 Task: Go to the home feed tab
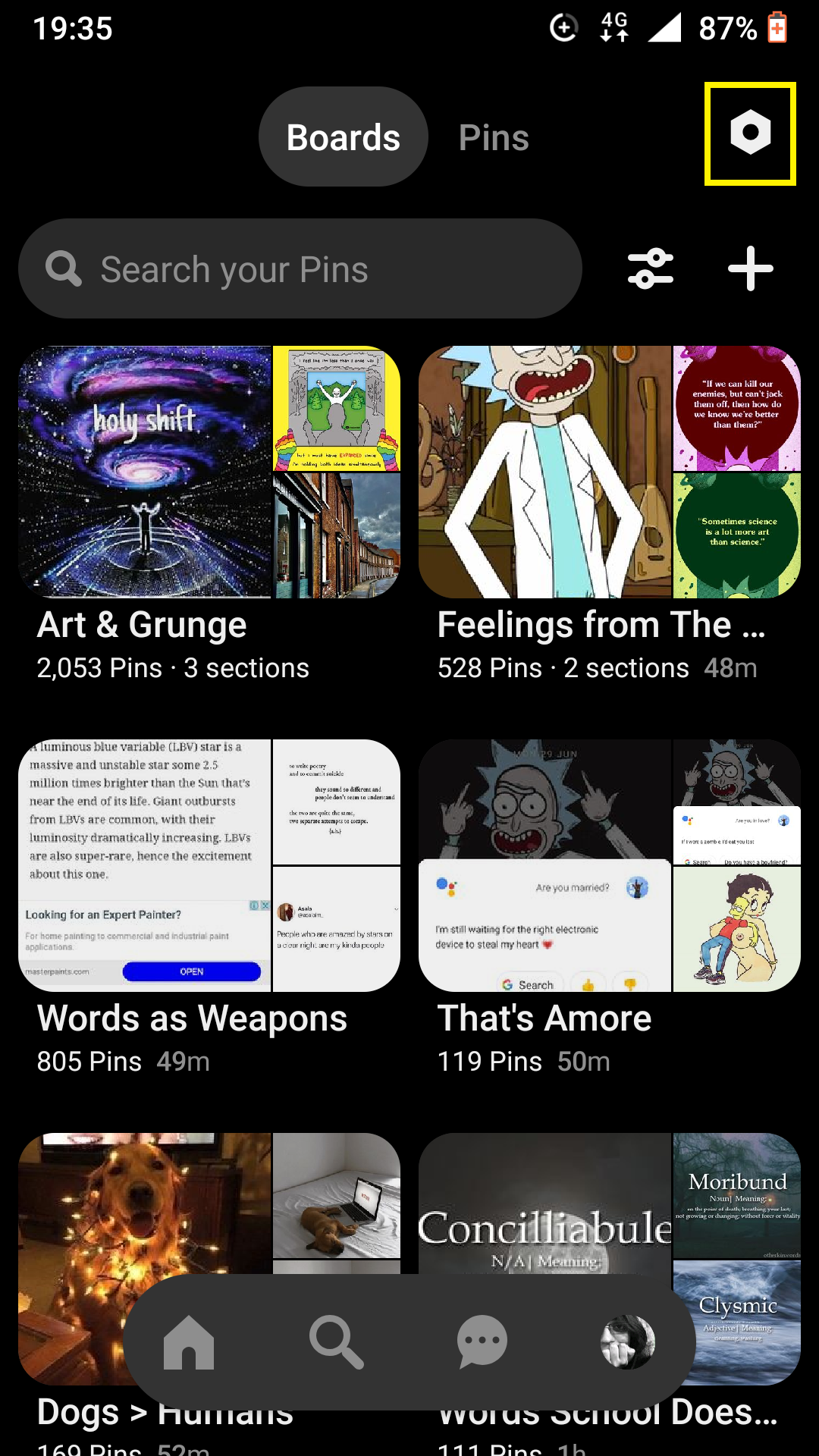click(x=189, y=1341)
